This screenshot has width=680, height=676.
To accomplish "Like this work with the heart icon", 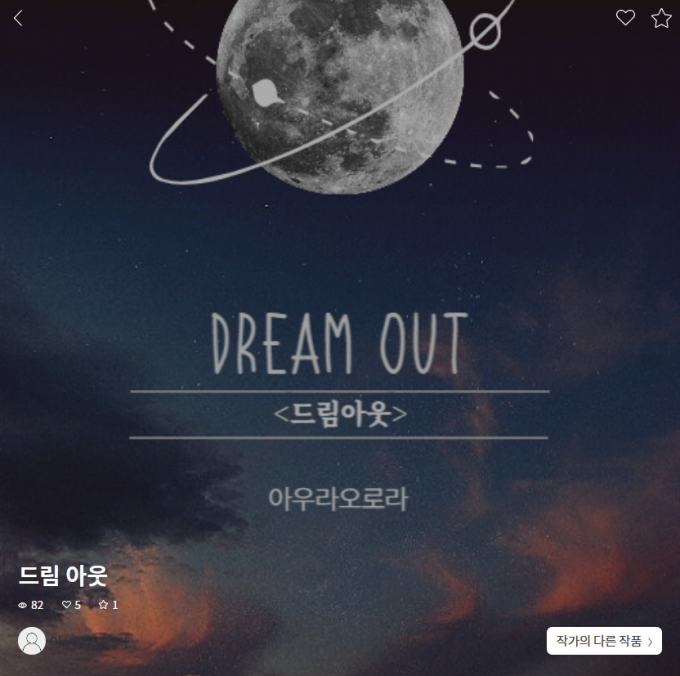I will coord(625,18).
